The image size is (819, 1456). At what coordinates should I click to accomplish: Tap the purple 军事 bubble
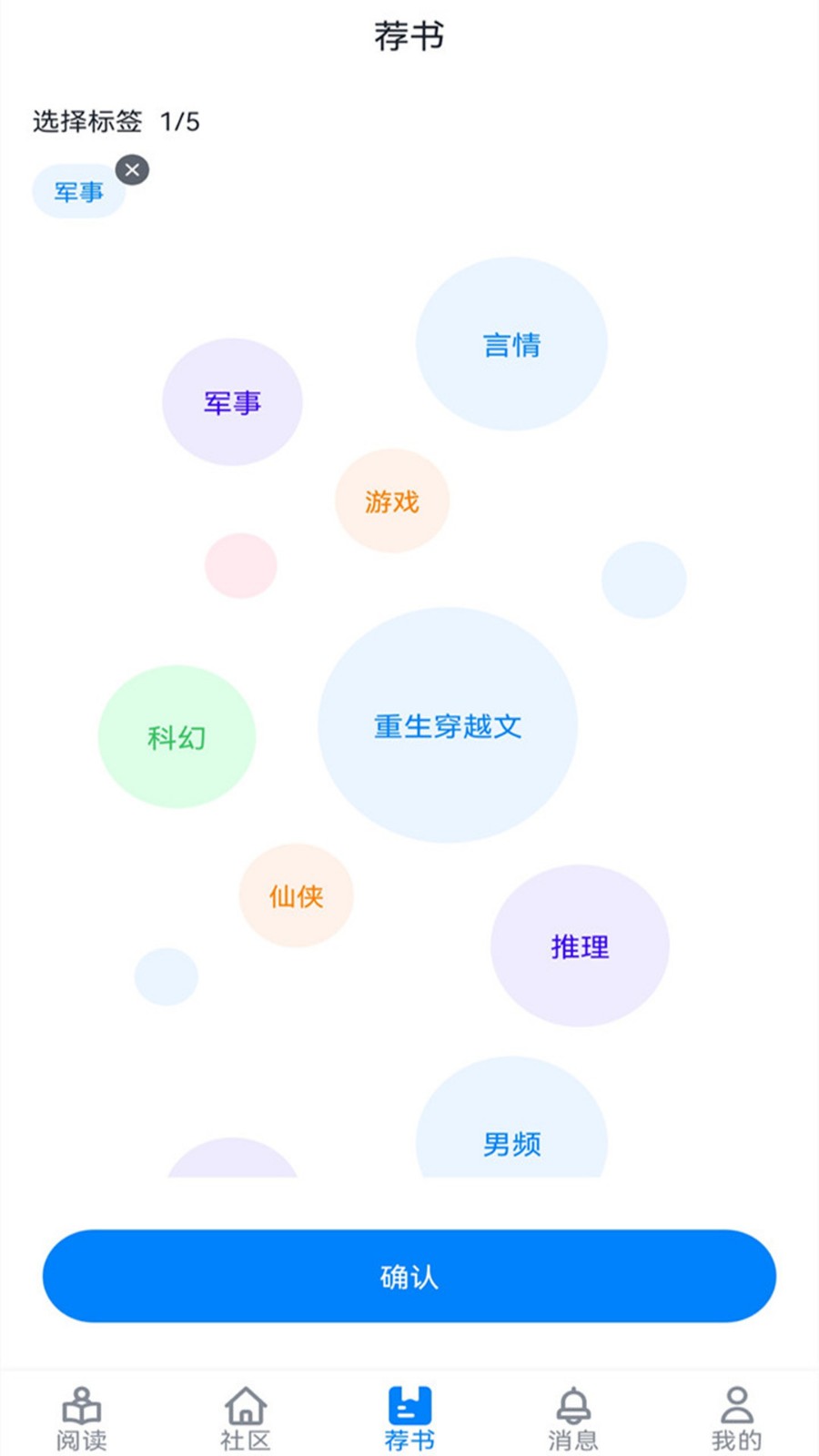point(232,402)
